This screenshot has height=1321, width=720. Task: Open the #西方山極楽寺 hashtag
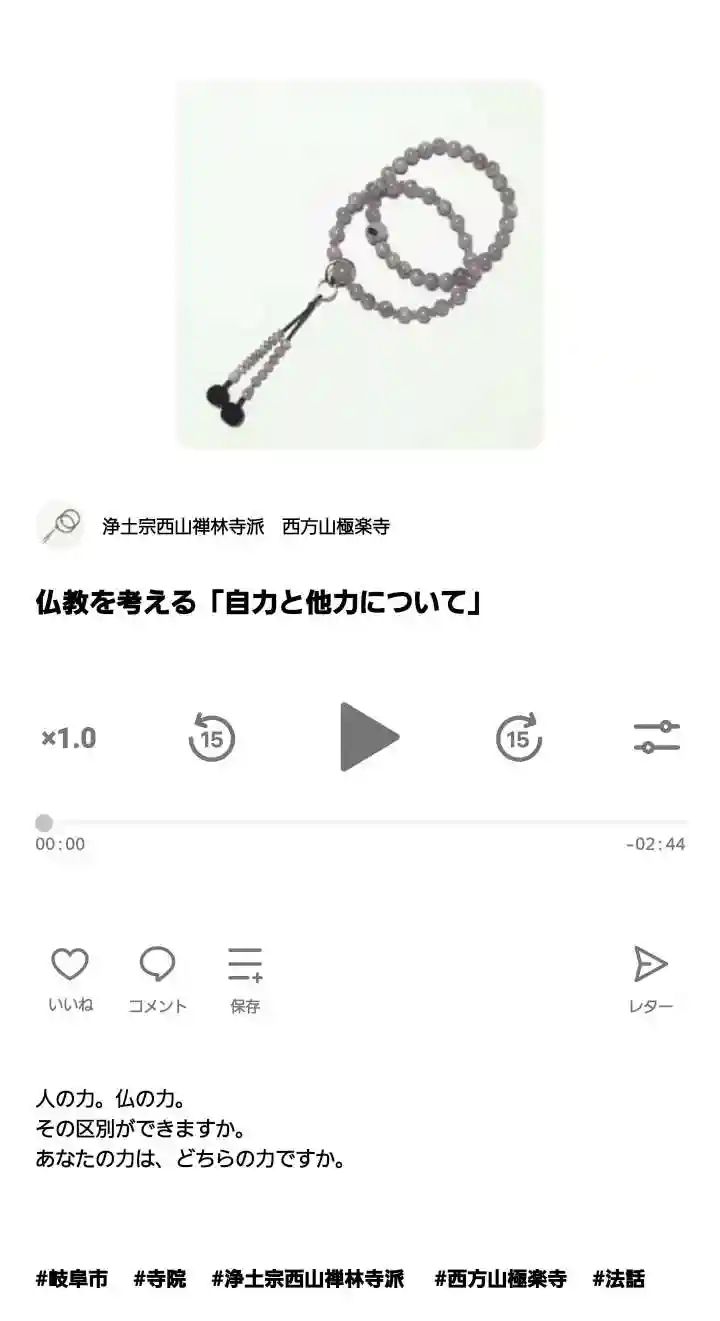click(x=500, y=1278)
